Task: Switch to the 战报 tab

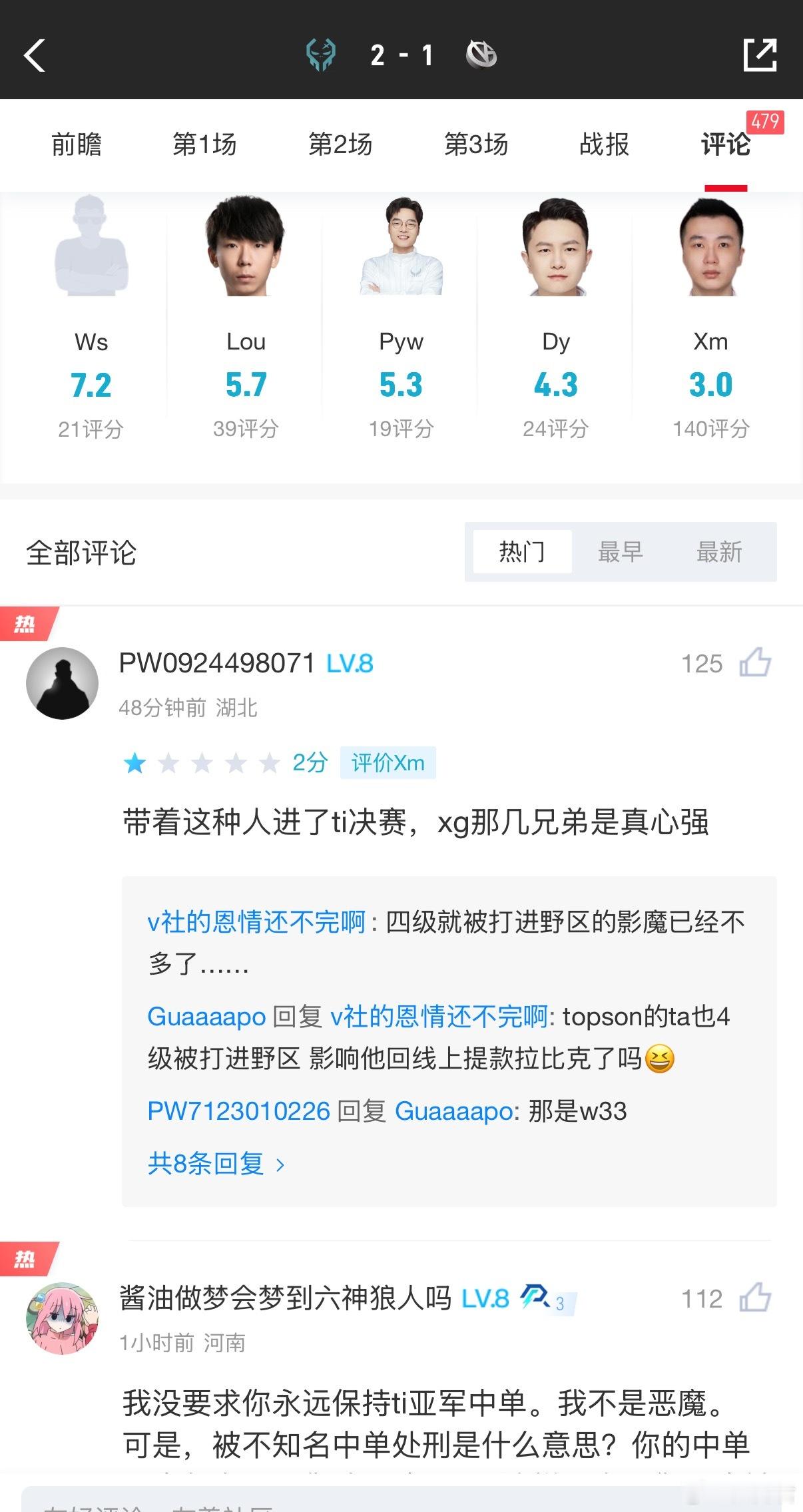Action: click(x=604, y=144)
